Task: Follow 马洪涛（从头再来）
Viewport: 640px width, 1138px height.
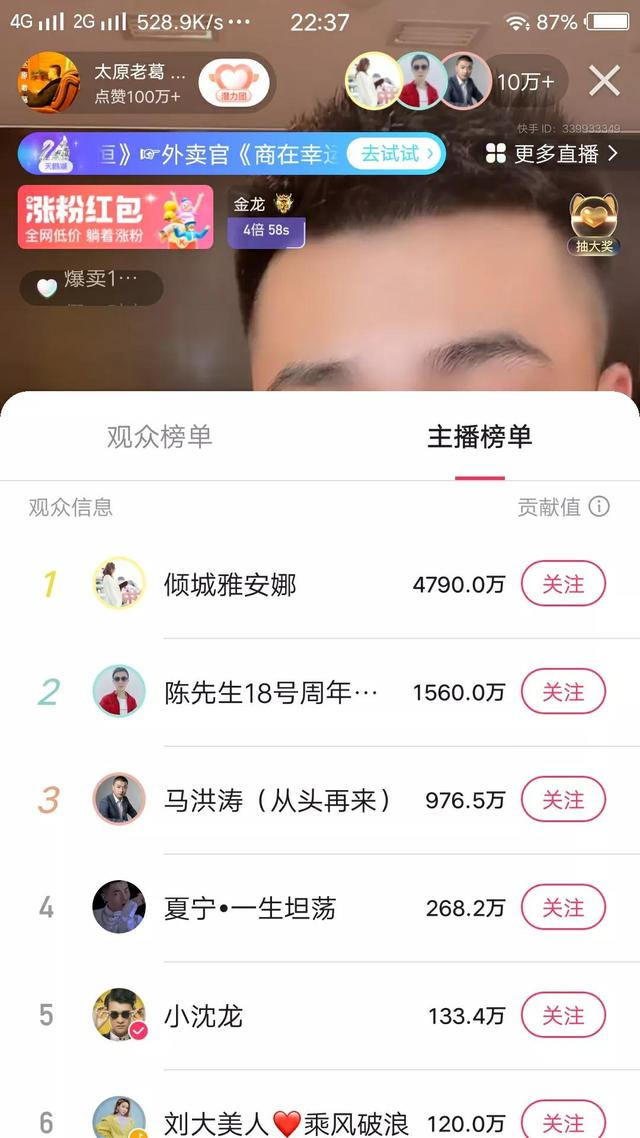Action: click(563, 800)
